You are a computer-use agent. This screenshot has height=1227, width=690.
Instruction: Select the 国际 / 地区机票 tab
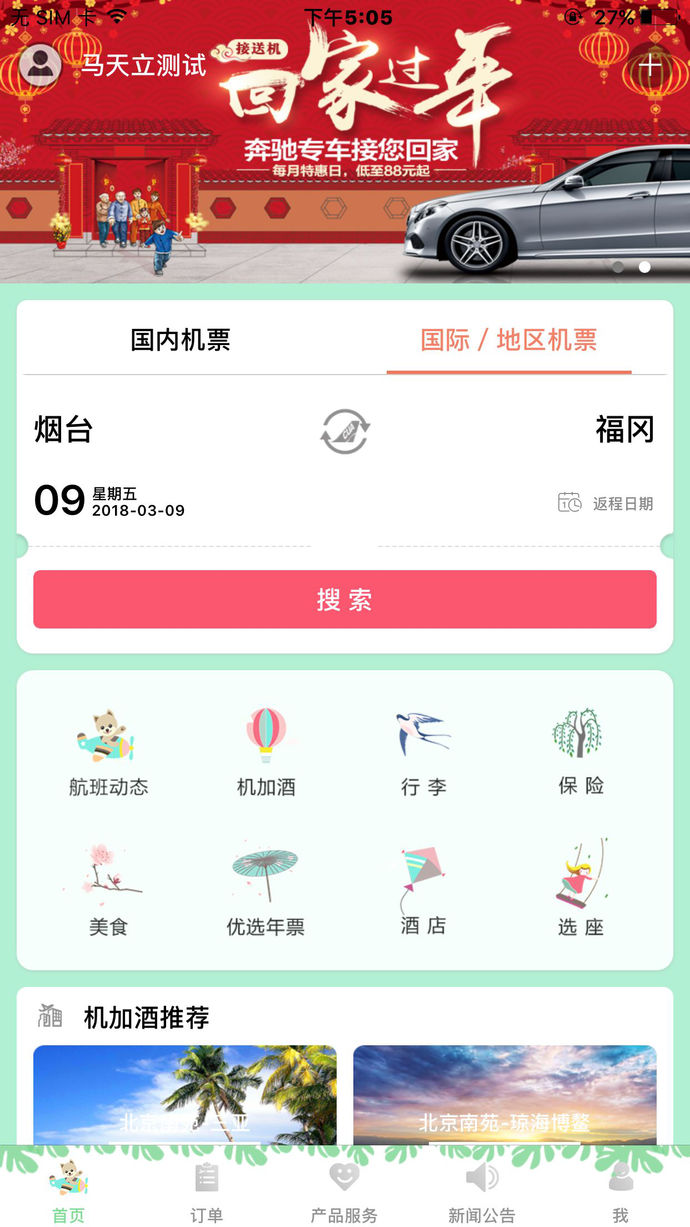[508, 340]
